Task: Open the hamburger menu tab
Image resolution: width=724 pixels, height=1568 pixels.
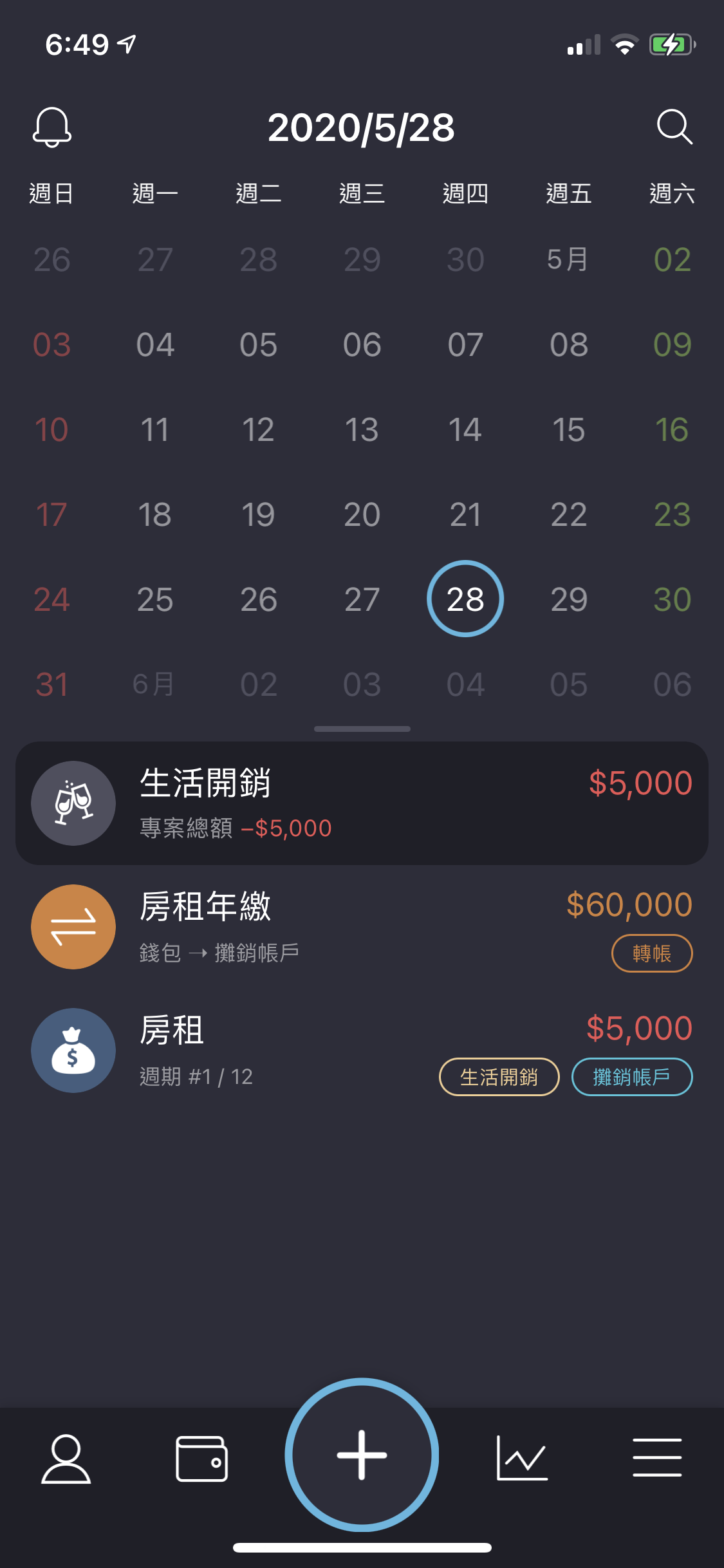Action: (657, 1459)
